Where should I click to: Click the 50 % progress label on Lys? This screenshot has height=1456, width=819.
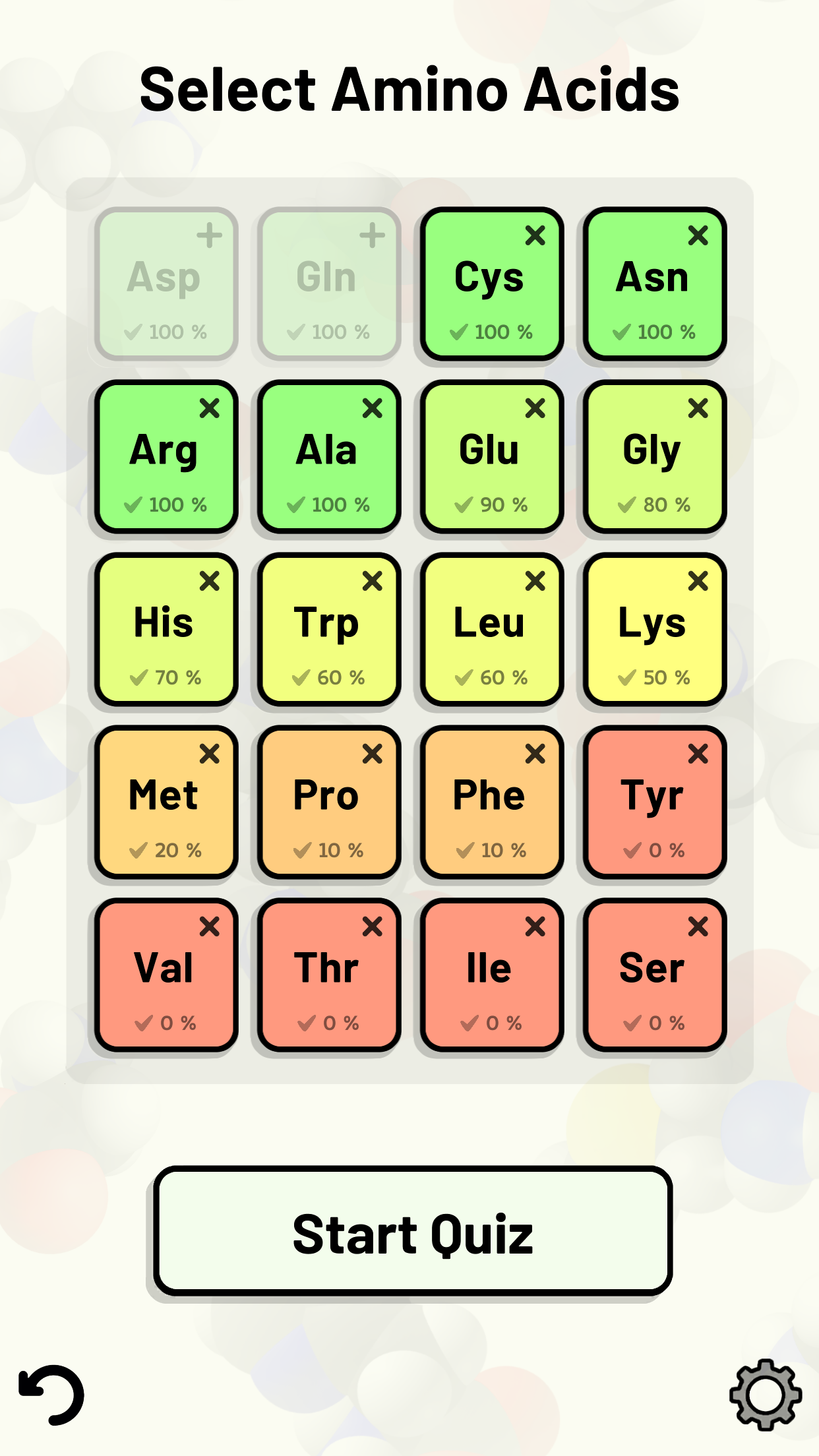pos(653,677)
